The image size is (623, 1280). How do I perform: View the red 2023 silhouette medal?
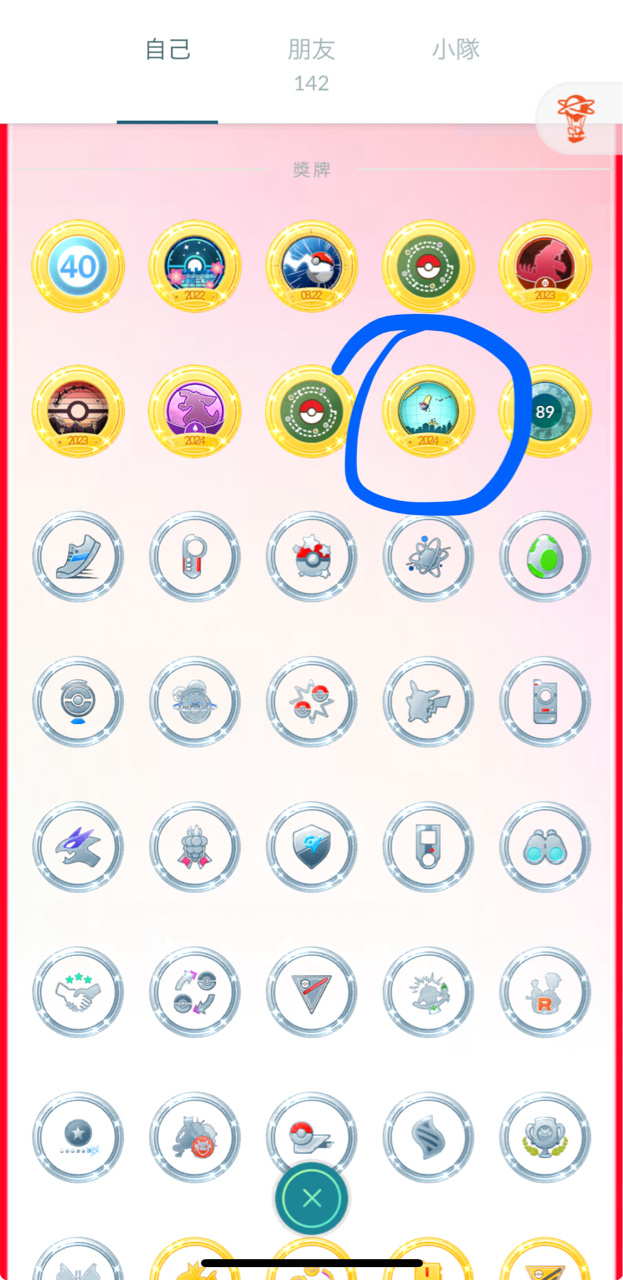point(545,266)
